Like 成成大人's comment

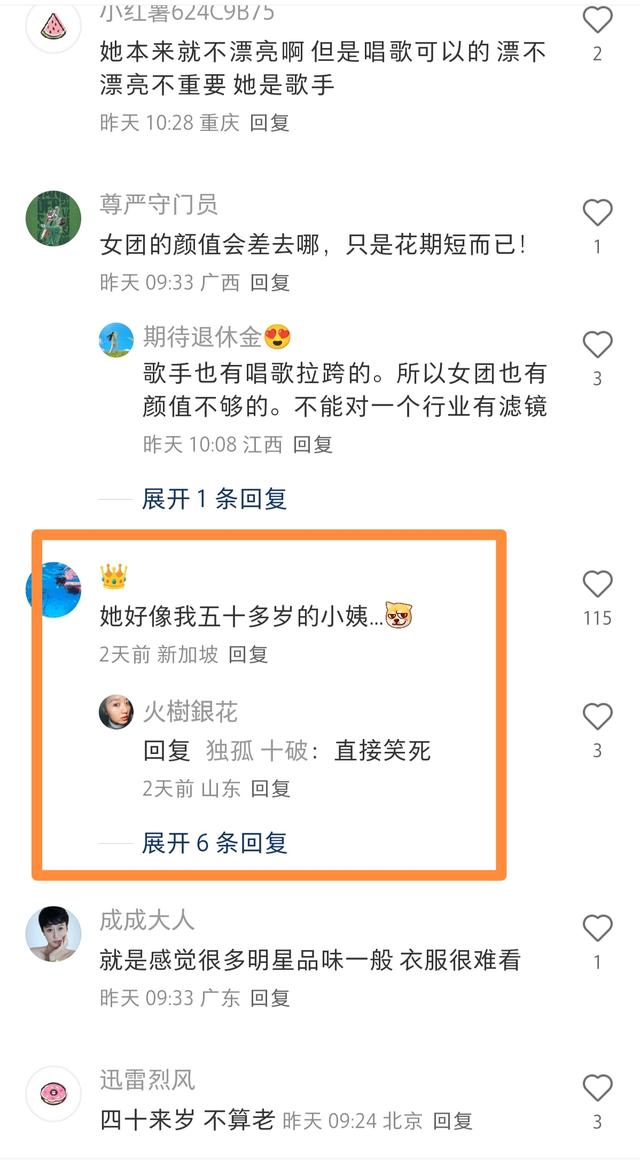pos(597,928)
